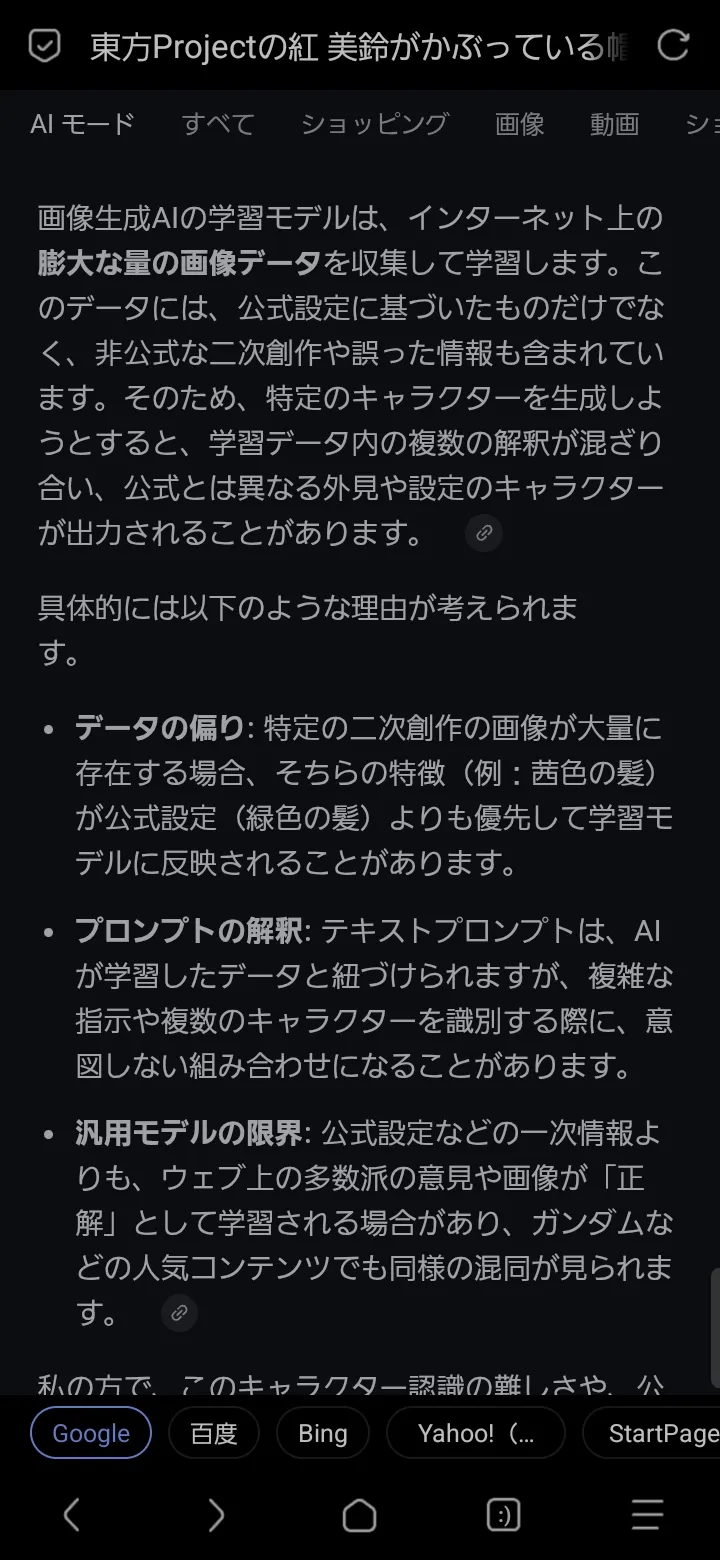Open the browser tabs switcher
This screenshot has height=1560, width=720.
(x=503, y=1515)
